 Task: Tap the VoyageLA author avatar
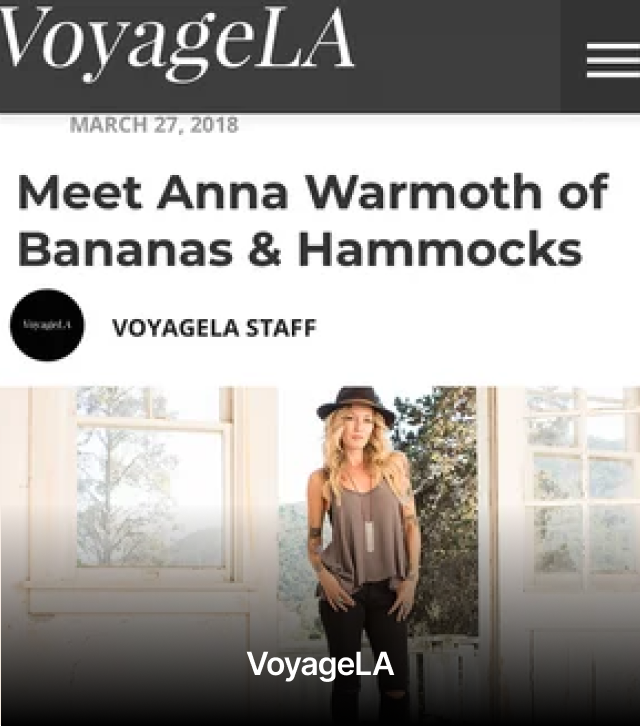pos(46,326)
